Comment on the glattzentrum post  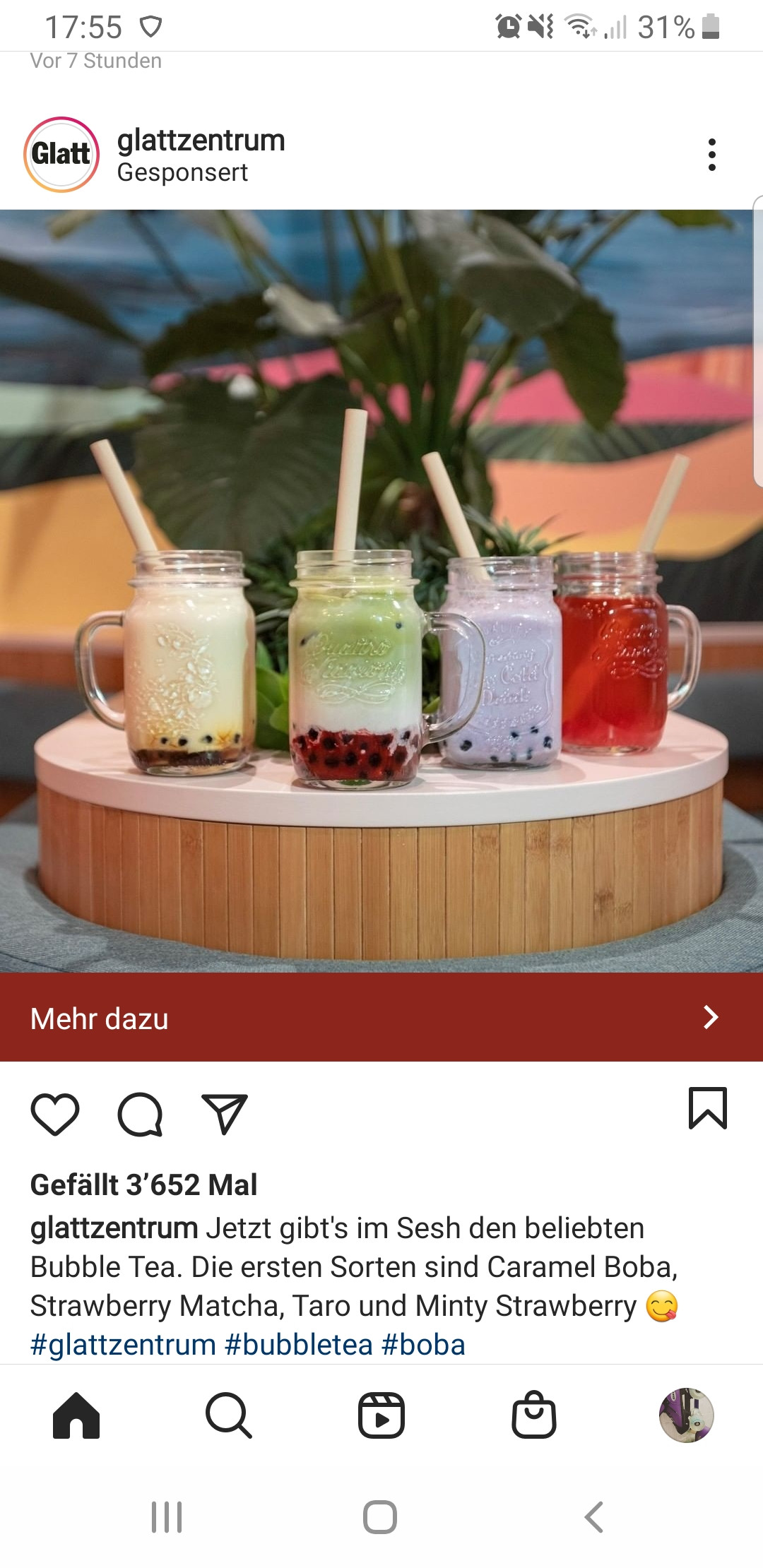pyautogui.click(x=140, y=1114)
